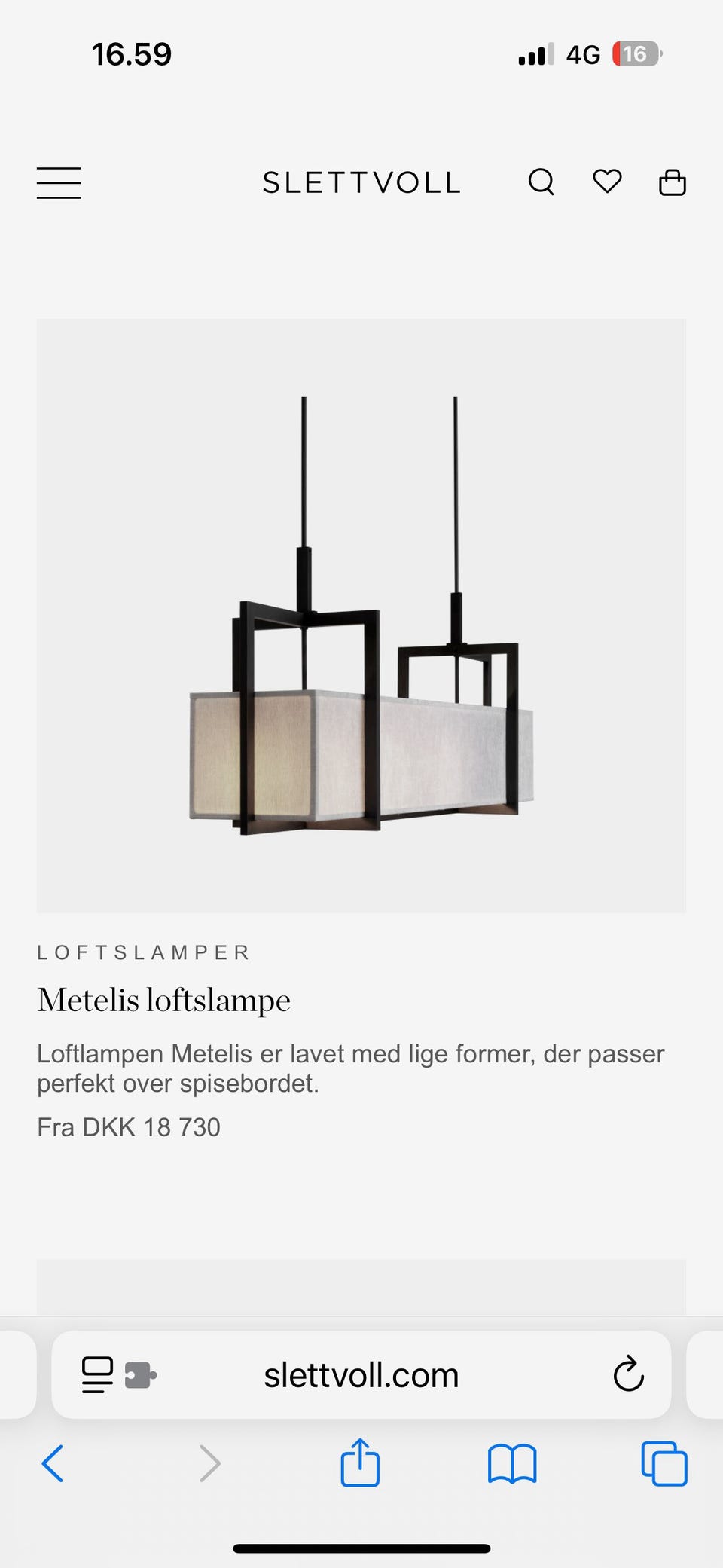The height and width of the screenshot is (1568, 723).
Task: Open the Reader view icon
Action: click(96, 1374)
